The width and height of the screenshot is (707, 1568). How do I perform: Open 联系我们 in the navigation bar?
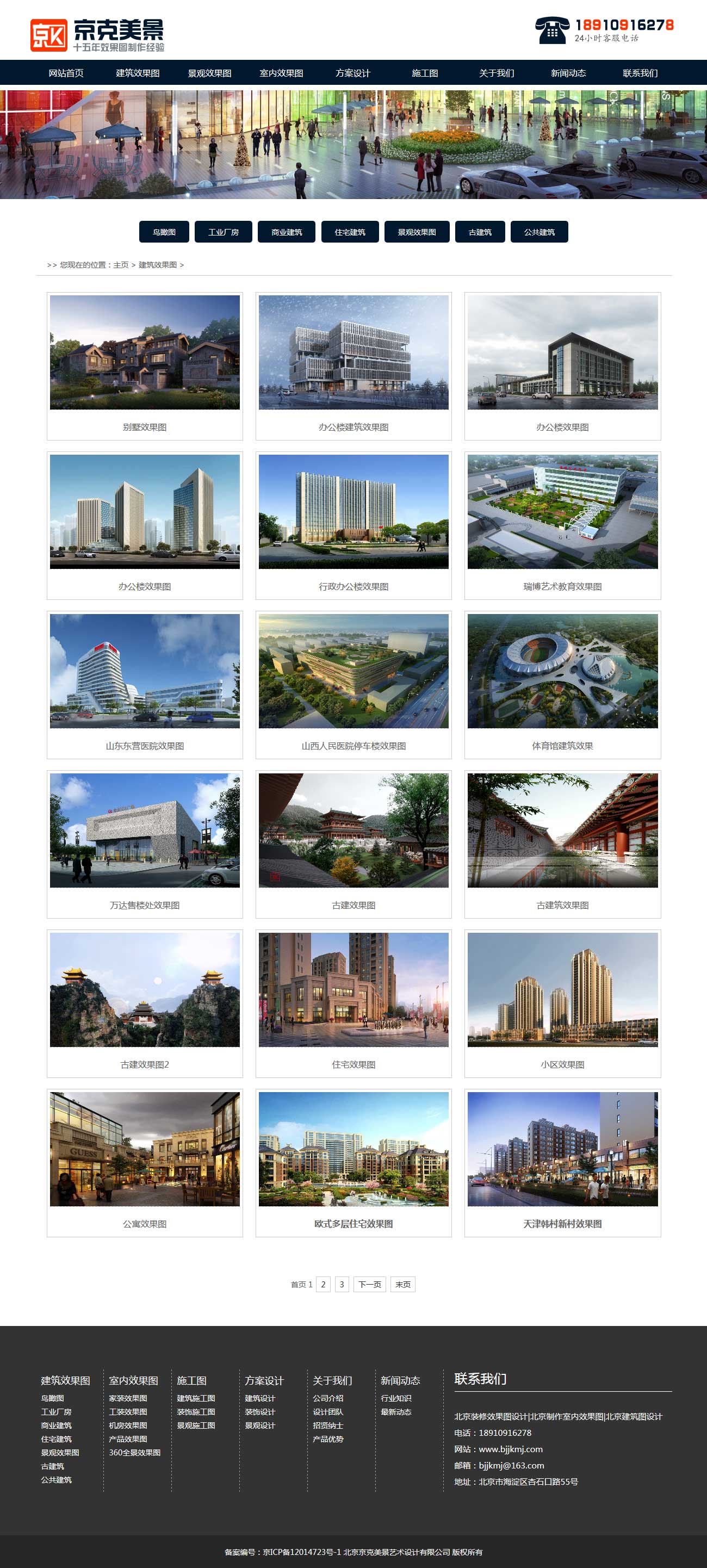[x=640, y=73]
